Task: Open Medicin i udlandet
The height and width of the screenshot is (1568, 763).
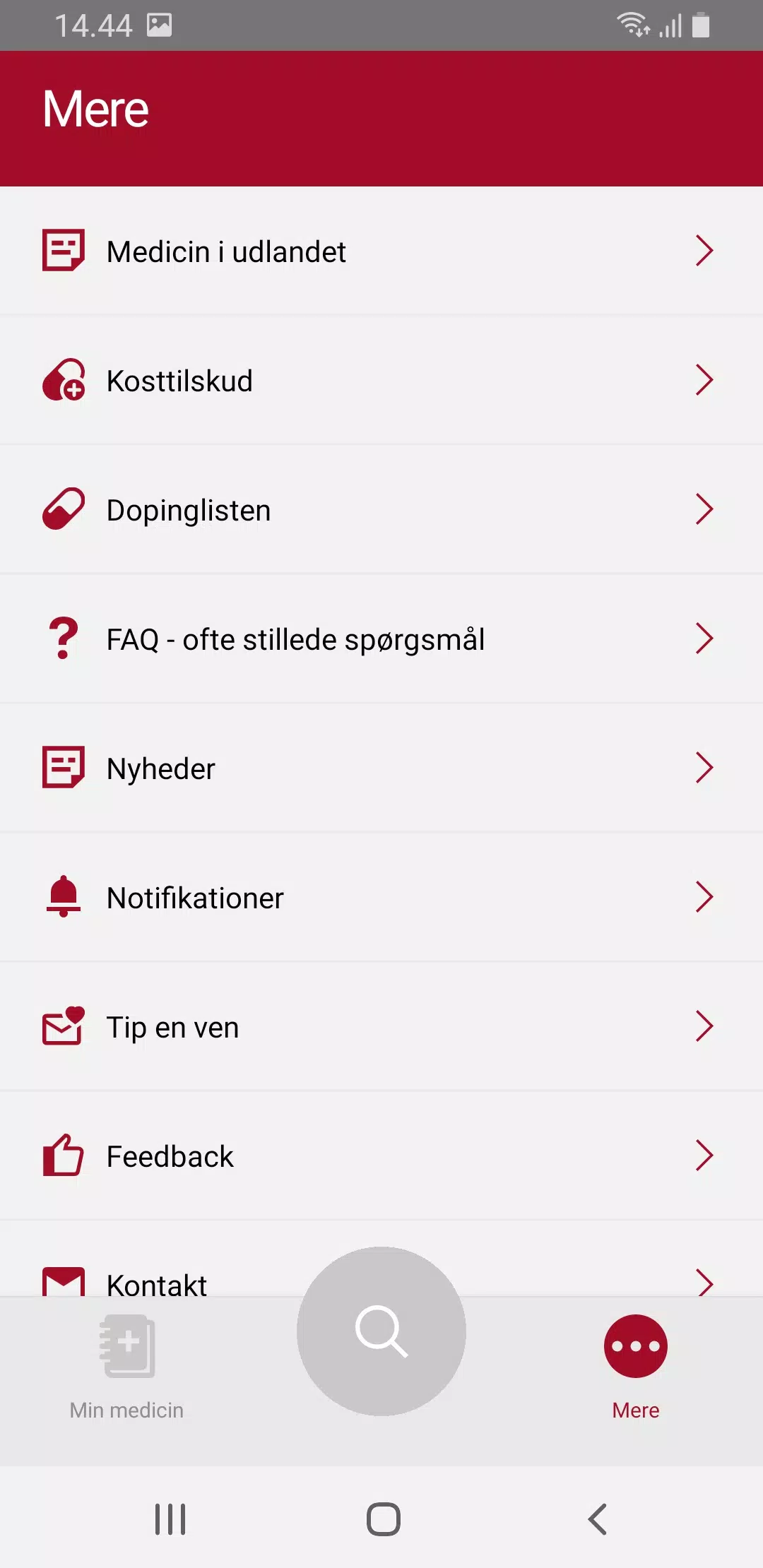Action: point(381,251)
